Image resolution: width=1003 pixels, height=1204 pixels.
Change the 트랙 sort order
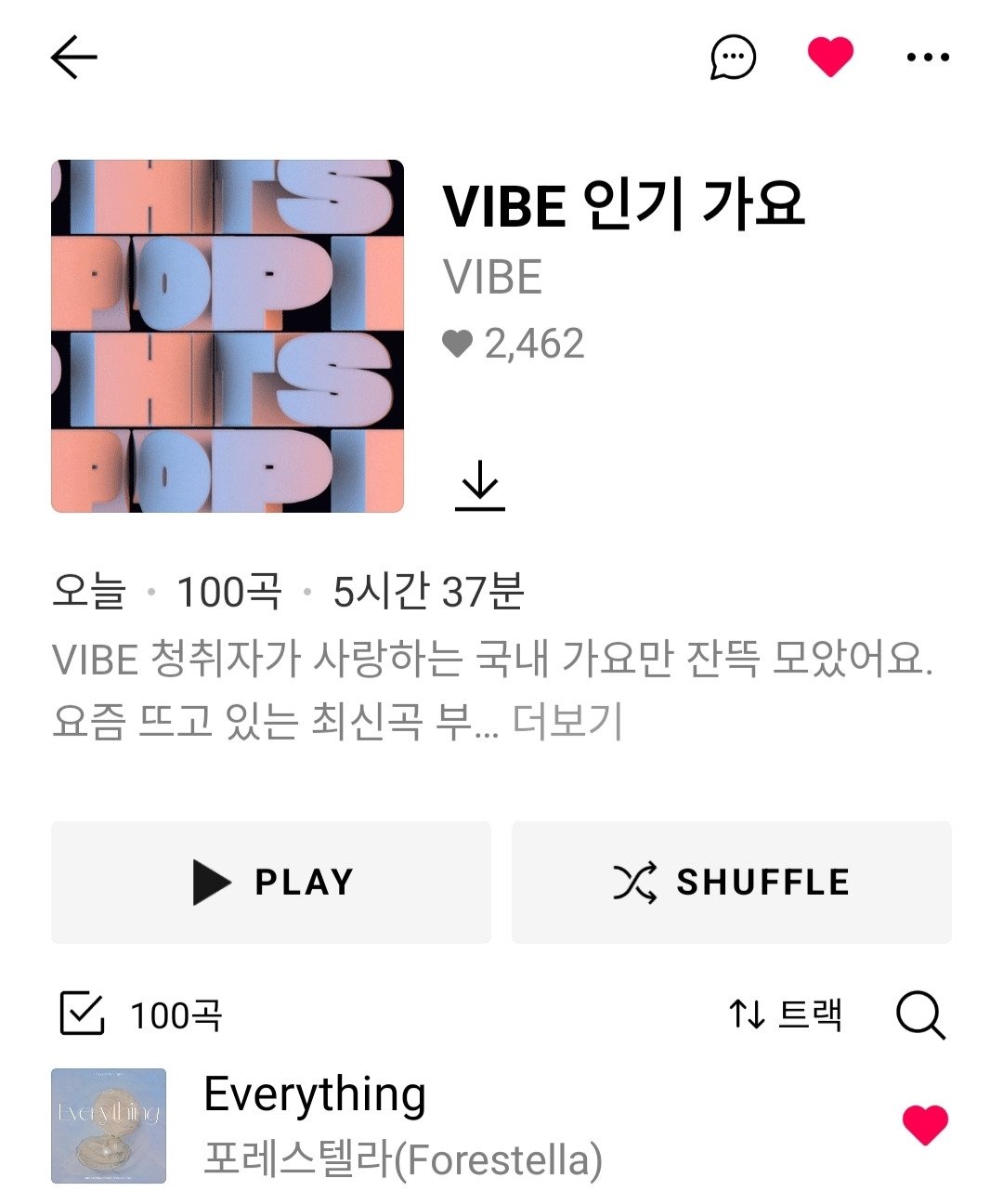786,1014
